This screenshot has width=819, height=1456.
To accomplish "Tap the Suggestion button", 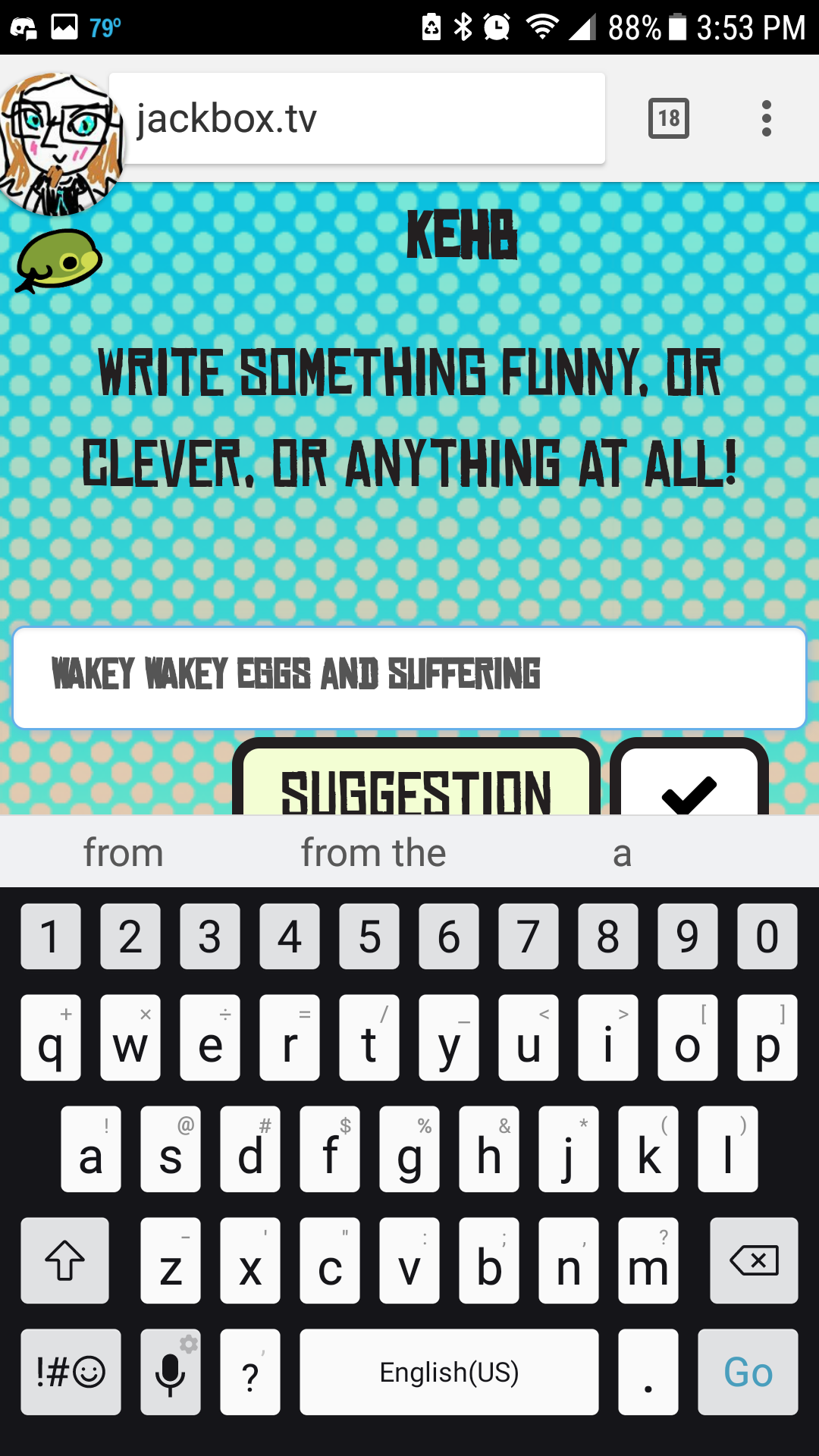I will (416, 785).
